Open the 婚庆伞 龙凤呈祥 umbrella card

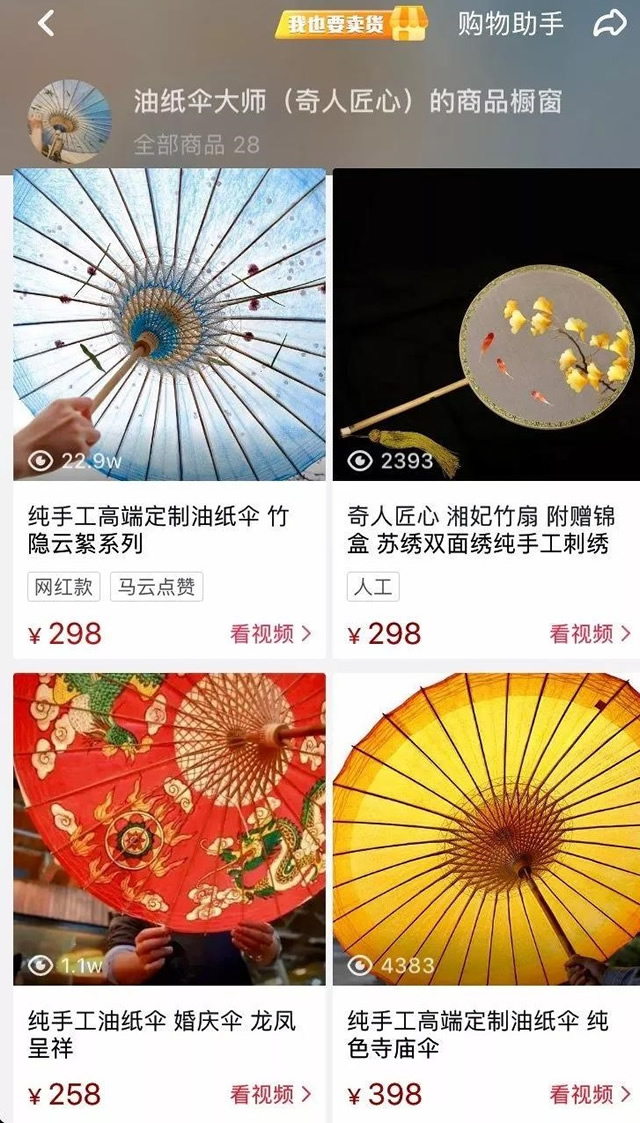pyautogui.click(x=169, y=830)
